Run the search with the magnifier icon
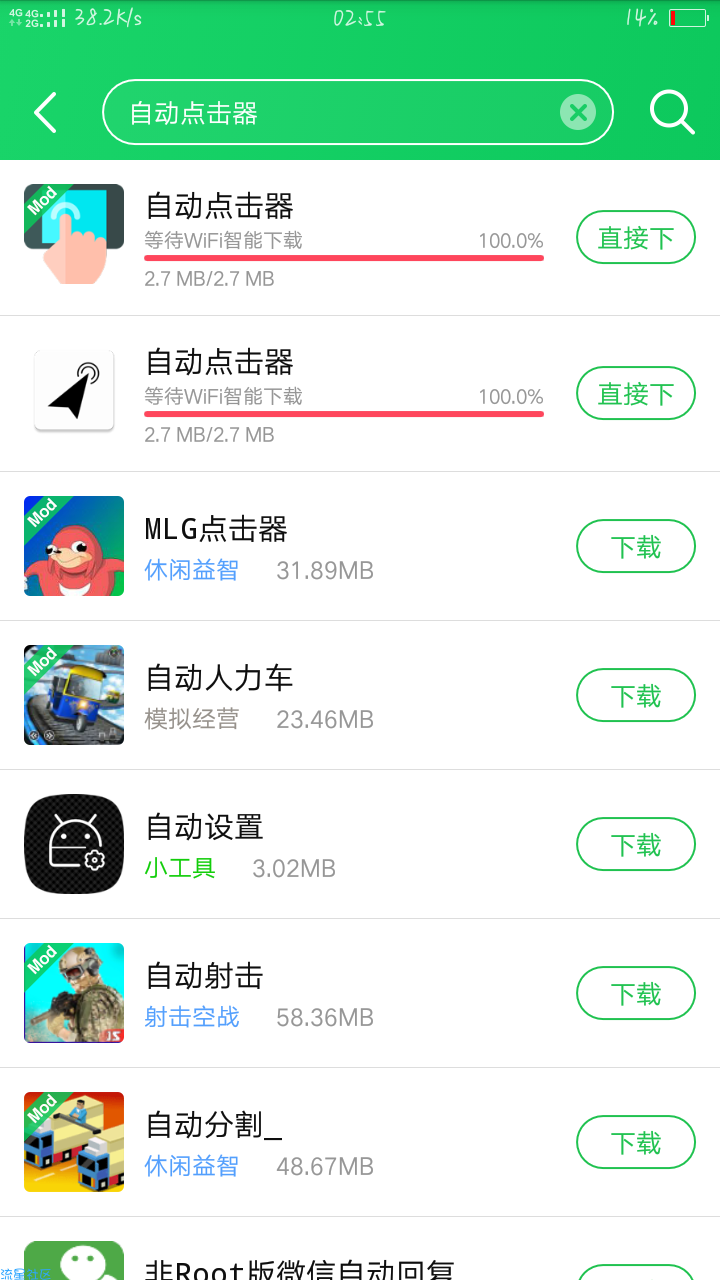720x1280 pixels. point(671,113)
